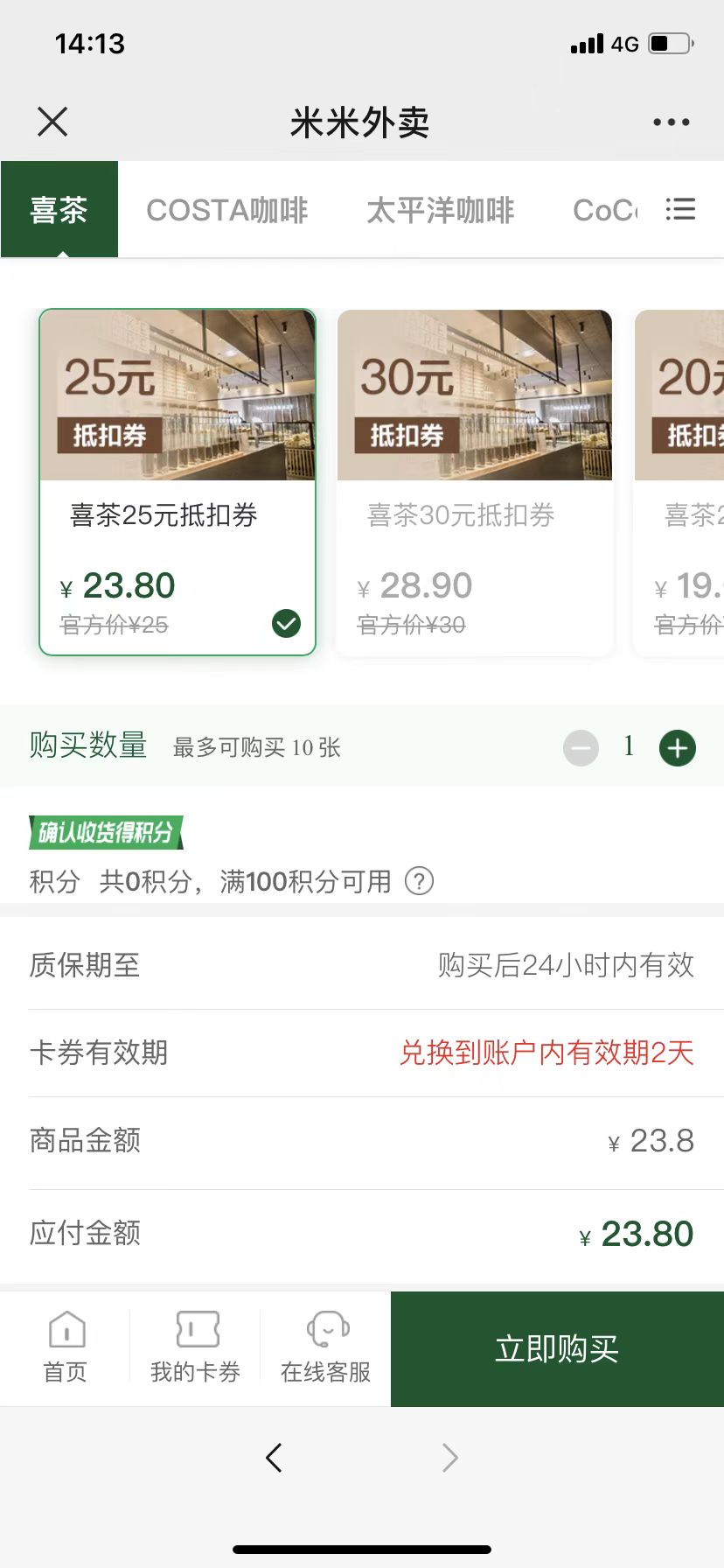Image resolution: width=724 pixels, height=1568 pixels.
Task: Decrease purchase quantity with minus button
Action: pyautogui.click(x=581, y=748)
